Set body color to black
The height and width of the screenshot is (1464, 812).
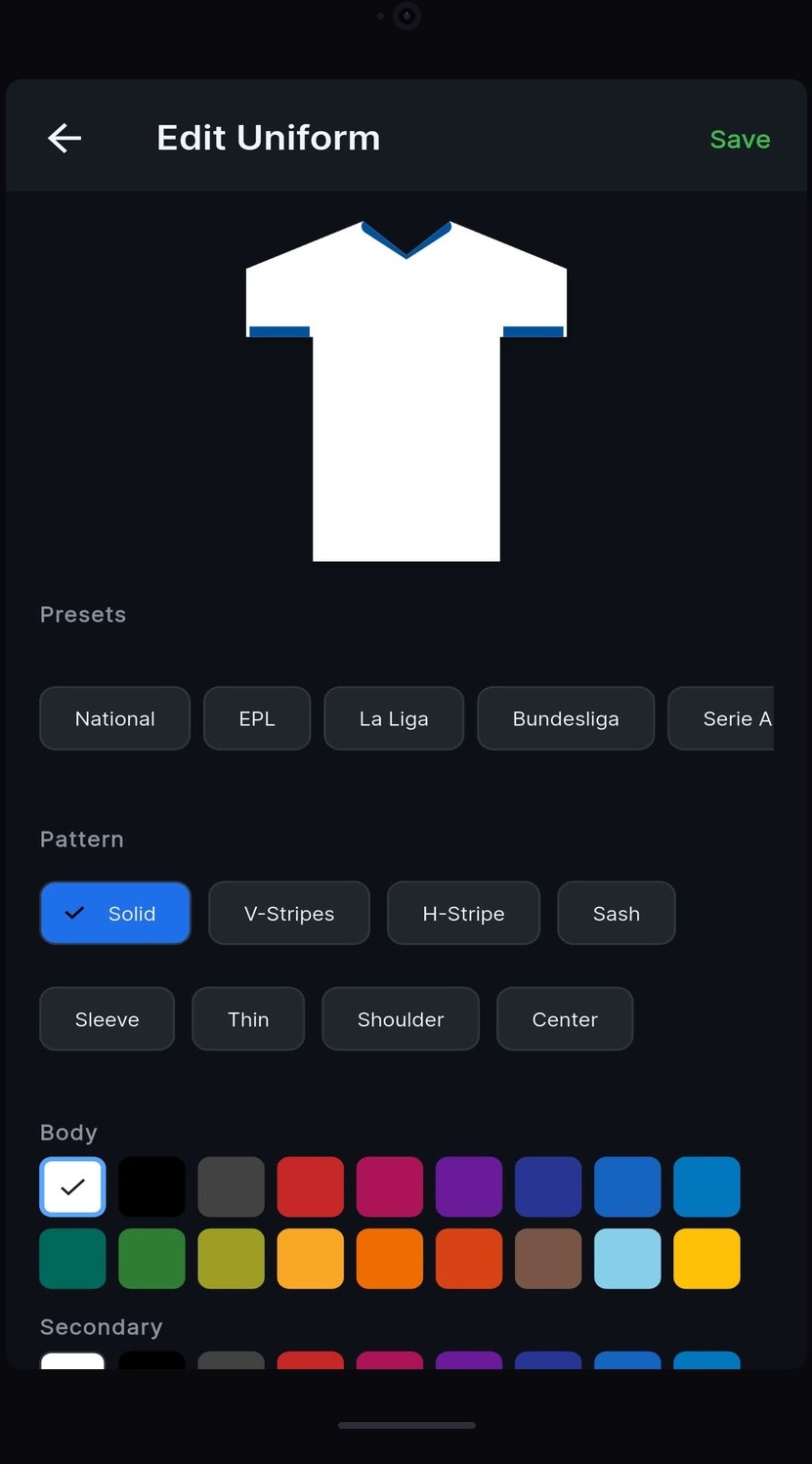click(x=151, y=1186)
